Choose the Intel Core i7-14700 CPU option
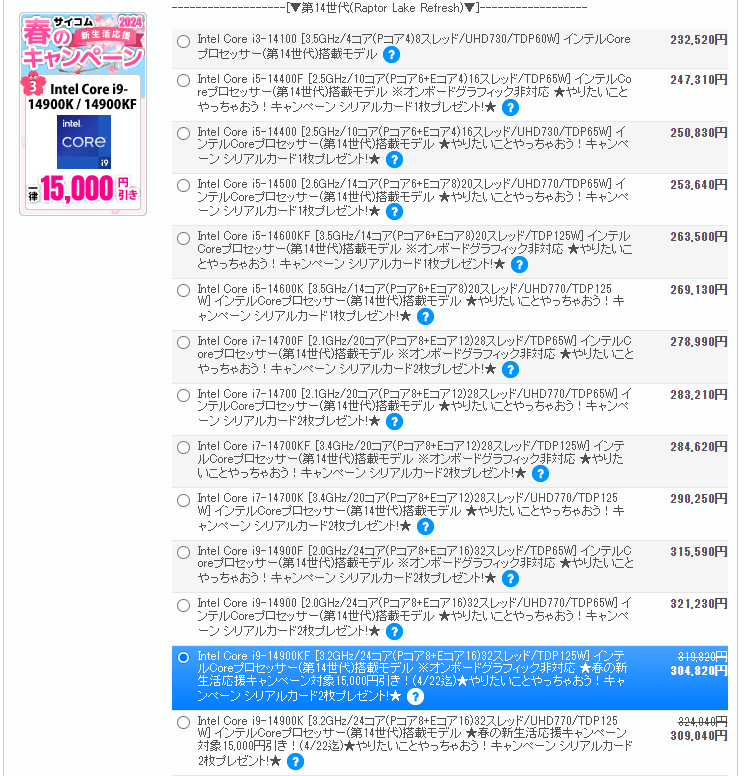 [183, 393]
